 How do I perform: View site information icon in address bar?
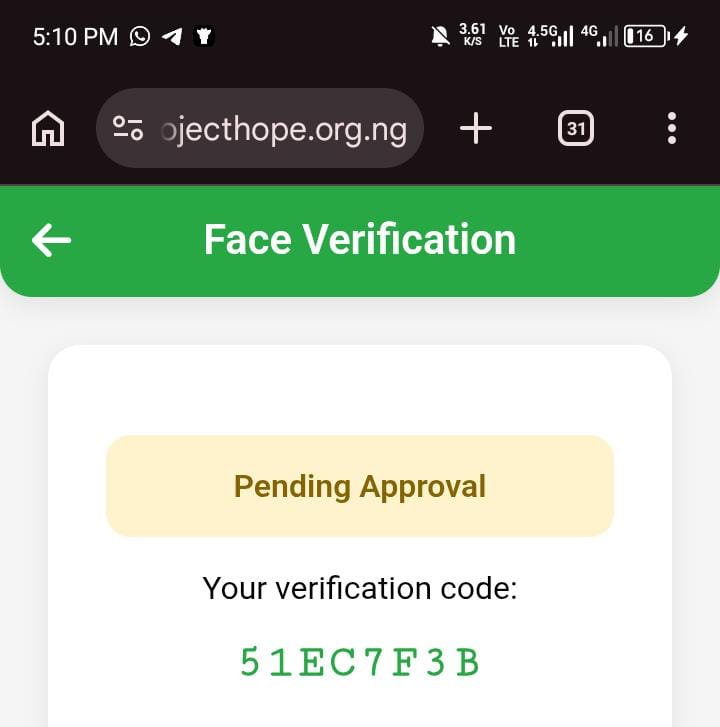(128, 129)
